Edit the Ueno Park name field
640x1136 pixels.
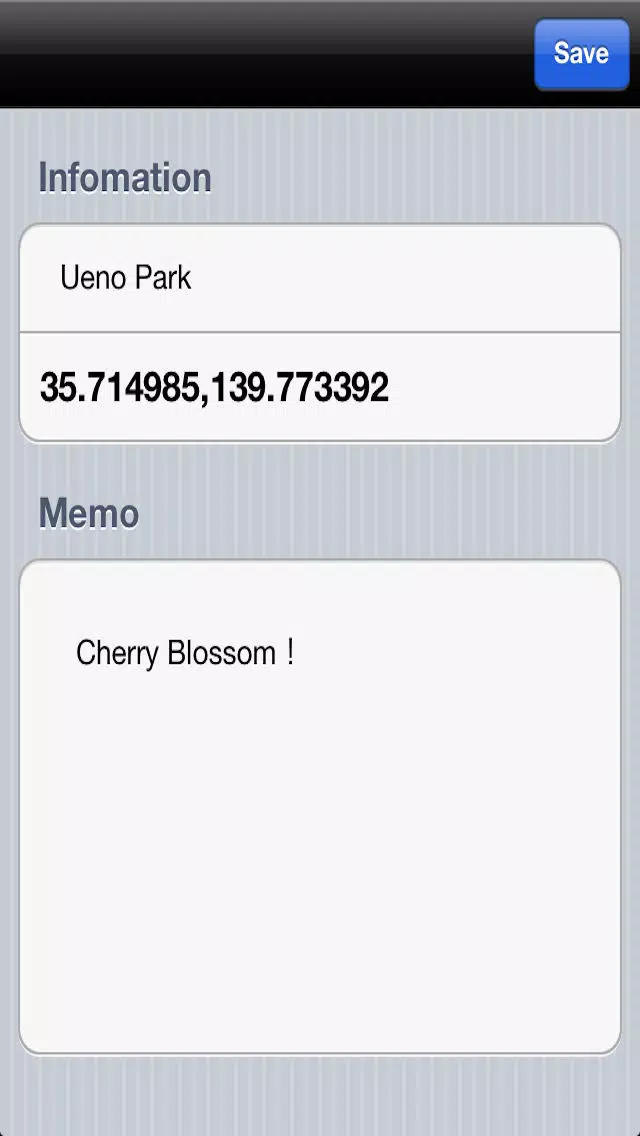coord(320,278)
